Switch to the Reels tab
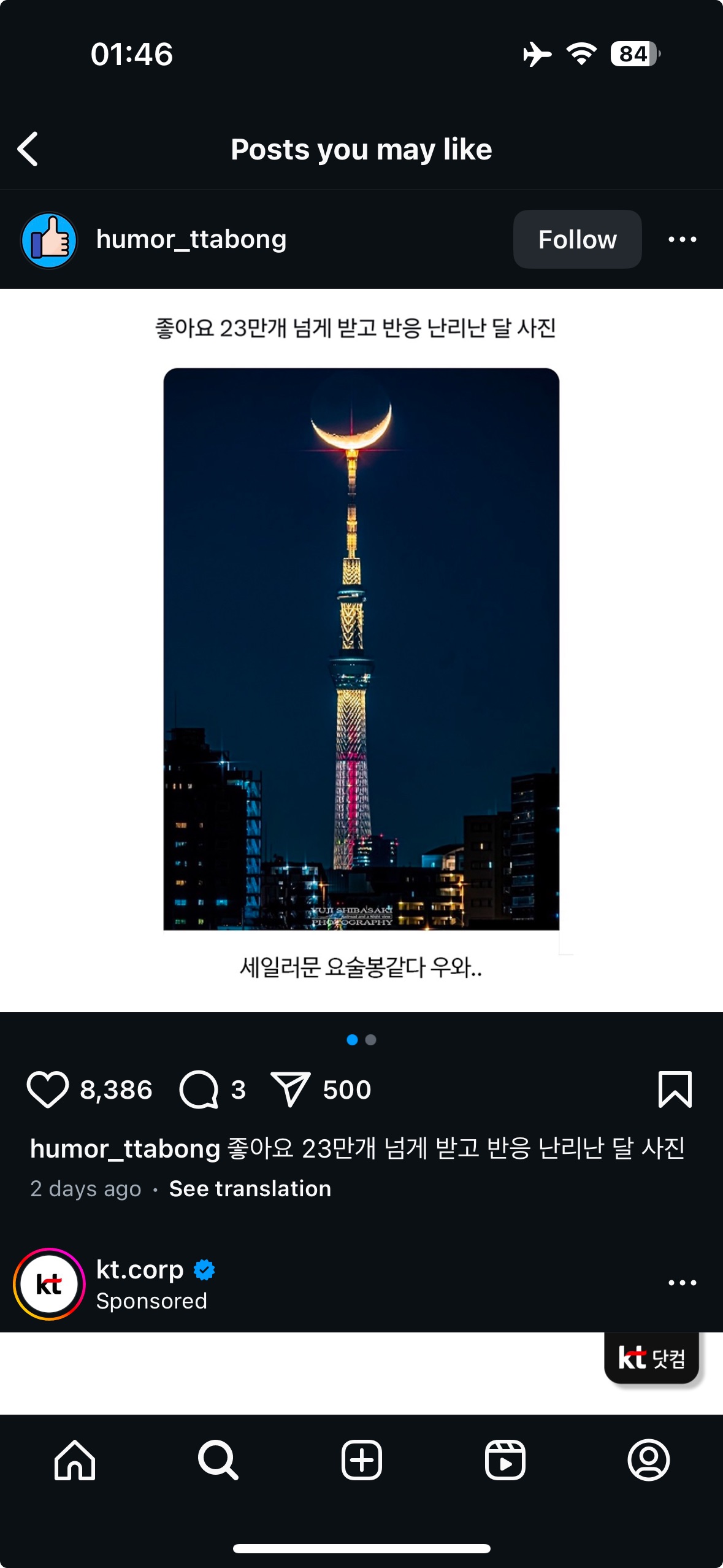 click(x=505, y=1460)
